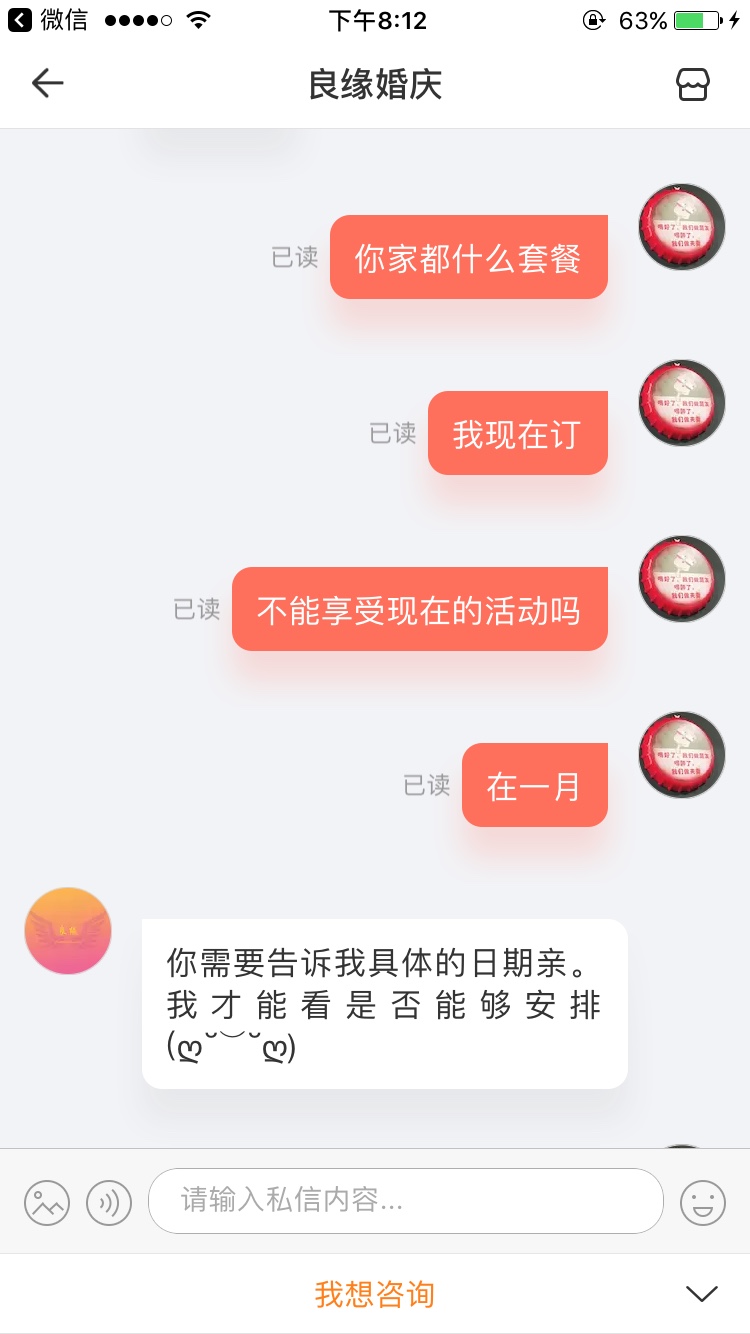This screenshot has width=750, height=1334.
Task: Open my avatar next to 你家都什么套餐
Action: [x=682, y=227]
